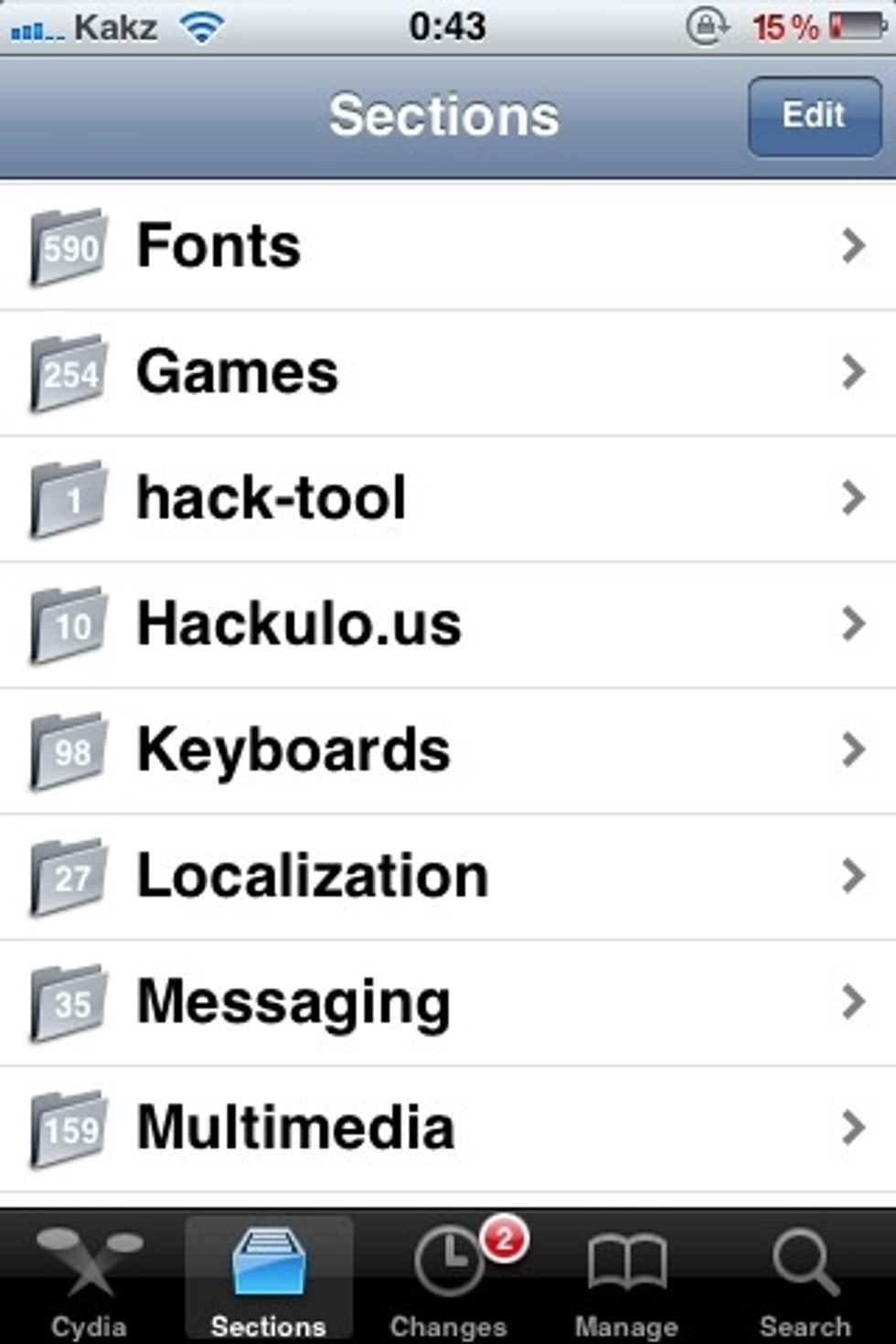This screenshot has width=896, height=1344.
Task: Tap the Edit button
Action: tap(813, 116)
